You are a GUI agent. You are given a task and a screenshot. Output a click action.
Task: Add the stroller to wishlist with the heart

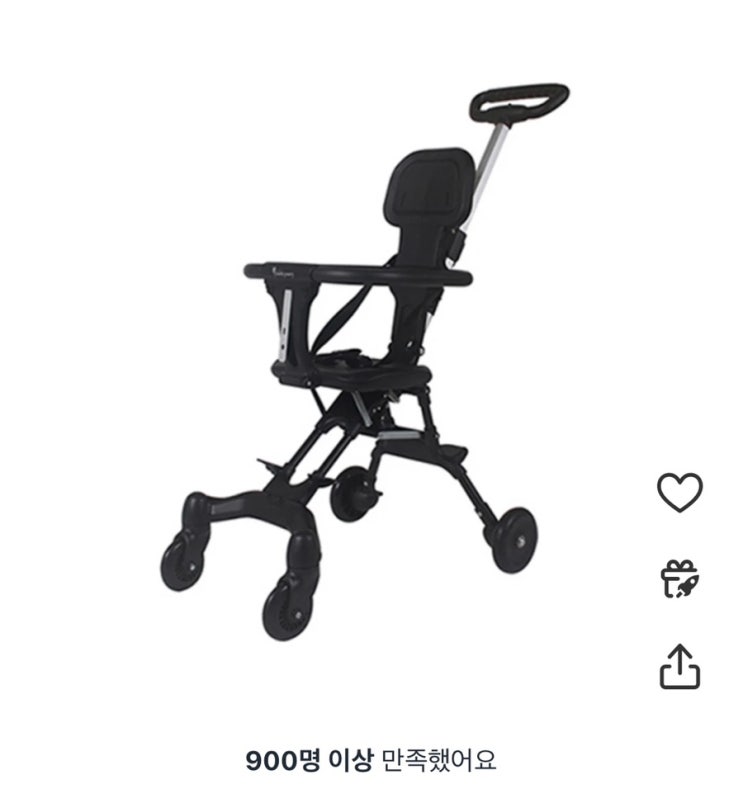[x=680, y=492]
